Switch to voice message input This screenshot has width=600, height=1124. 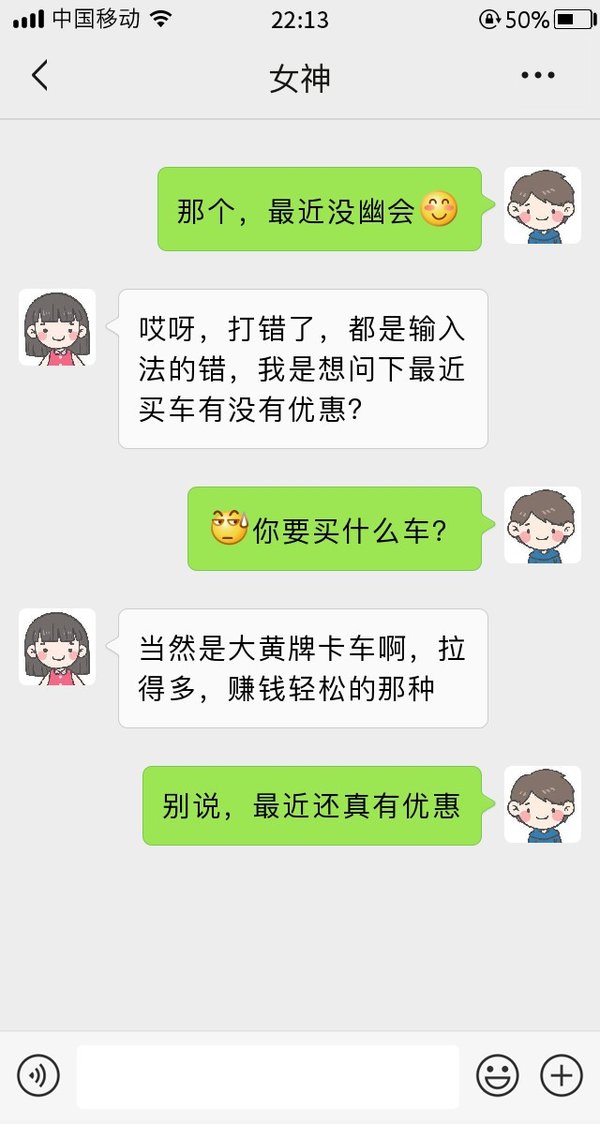point(39,1076)
